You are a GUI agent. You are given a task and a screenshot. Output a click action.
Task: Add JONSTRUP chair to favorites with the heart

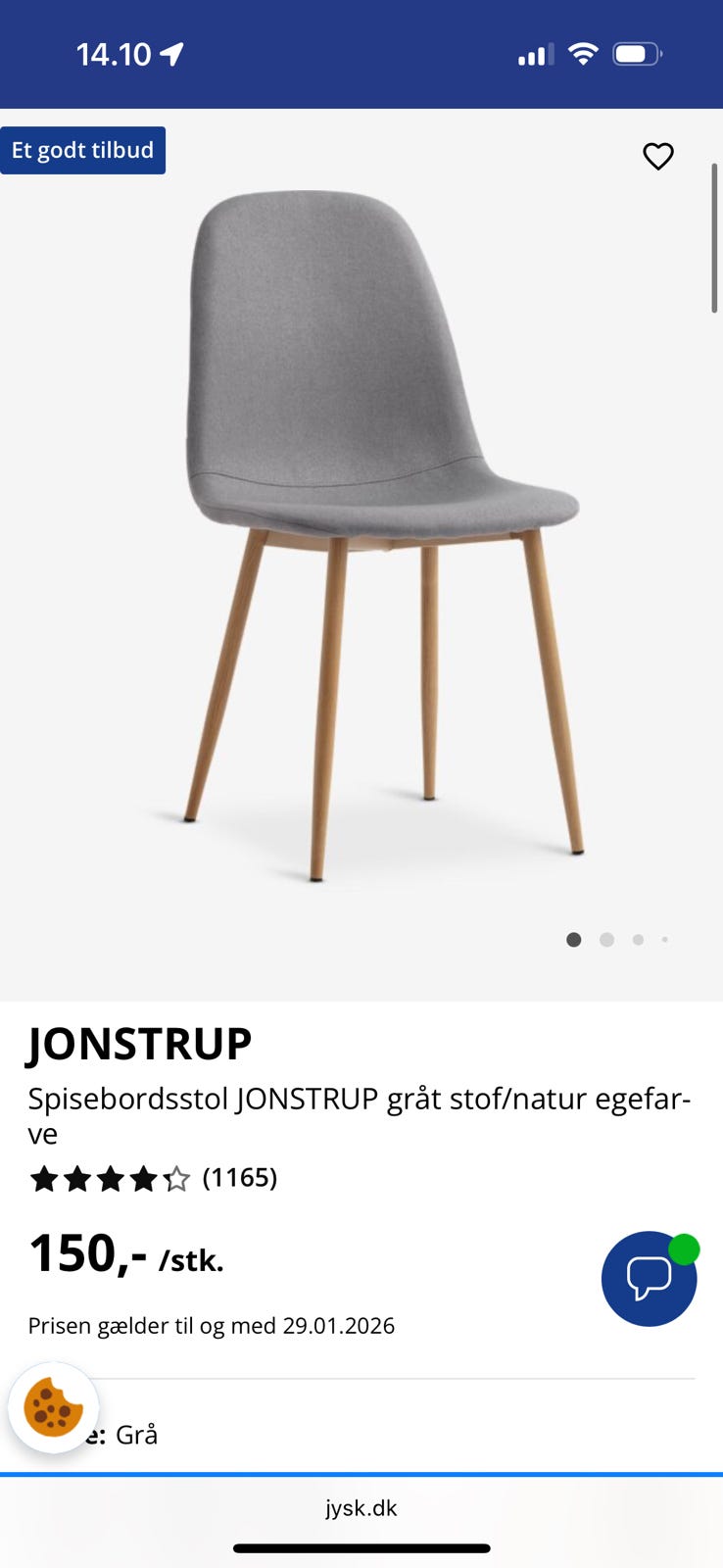click(x=658, y=156)
